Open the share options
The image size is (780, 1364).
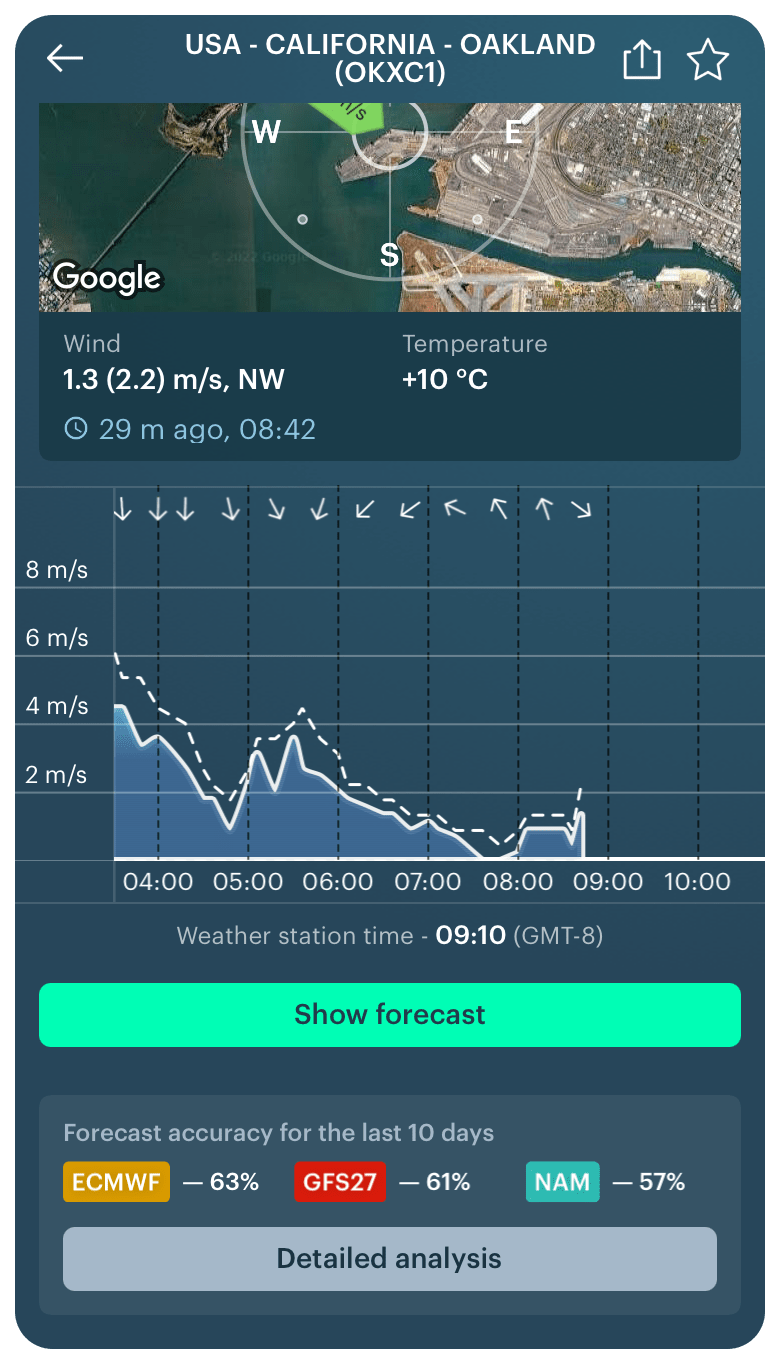(x=641, y=59)
